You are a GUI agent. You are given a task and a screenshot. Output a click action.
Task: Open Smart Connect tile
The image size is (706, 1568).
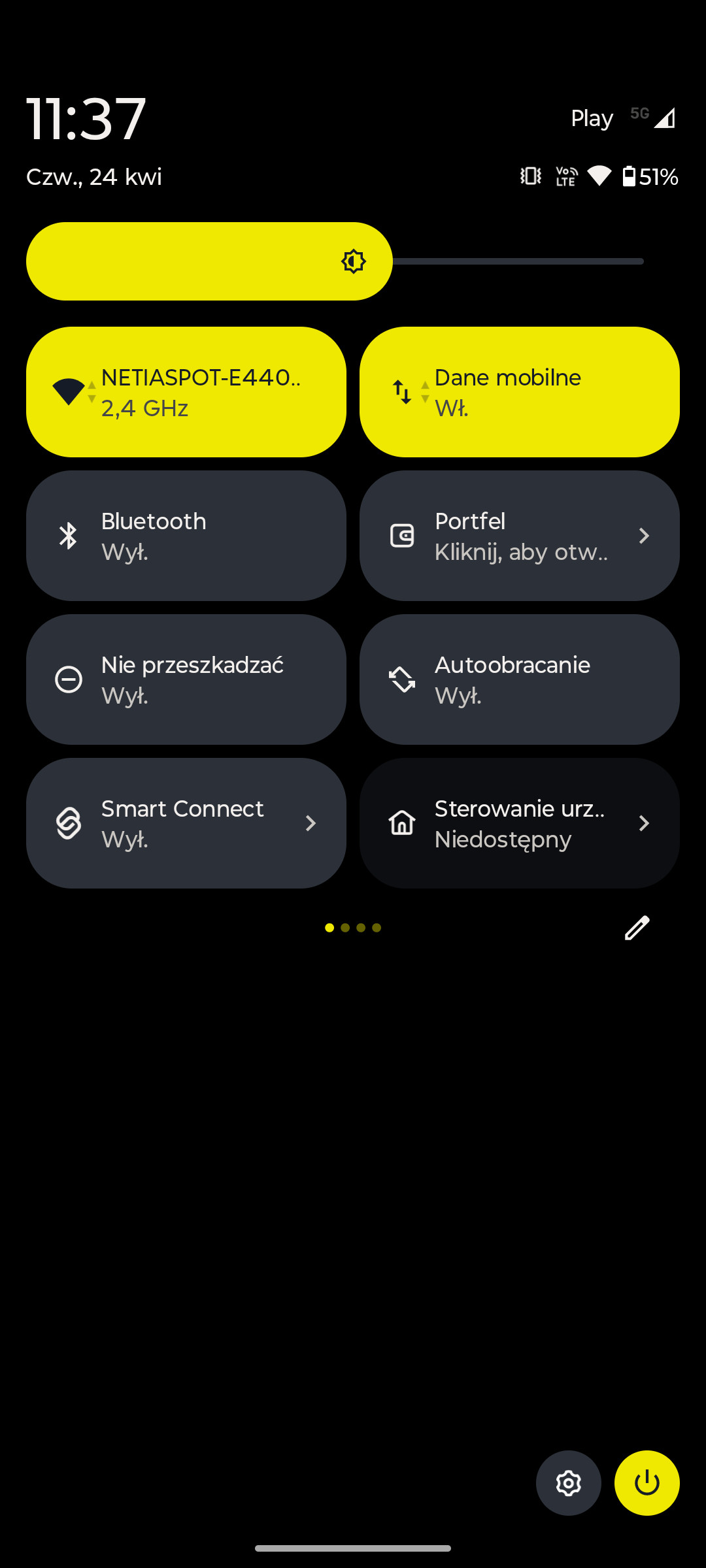[186, 823]
